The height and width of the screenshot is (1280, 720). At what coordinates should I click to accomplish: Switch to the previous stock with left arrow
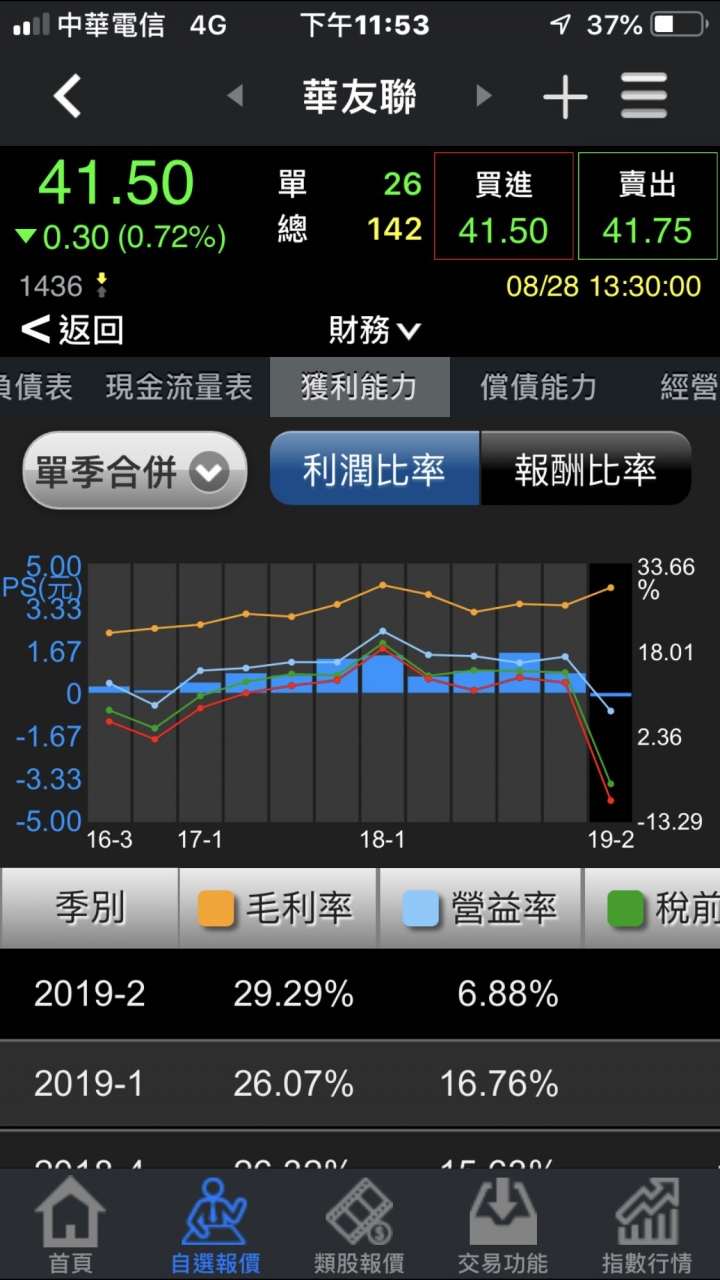(x=235, y=96)
